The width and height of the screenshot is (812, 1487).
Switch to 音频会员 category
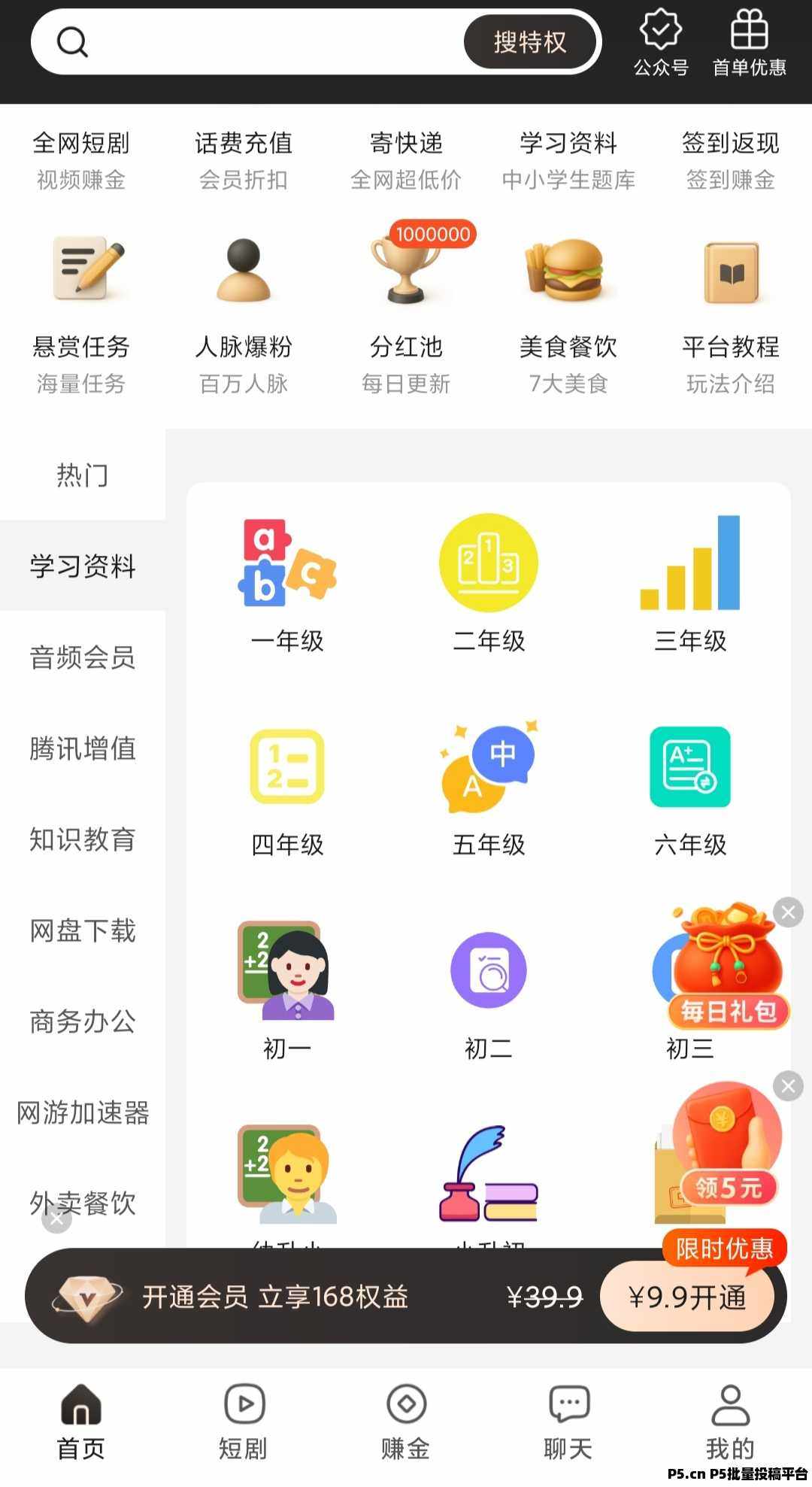tap(83, 657)
